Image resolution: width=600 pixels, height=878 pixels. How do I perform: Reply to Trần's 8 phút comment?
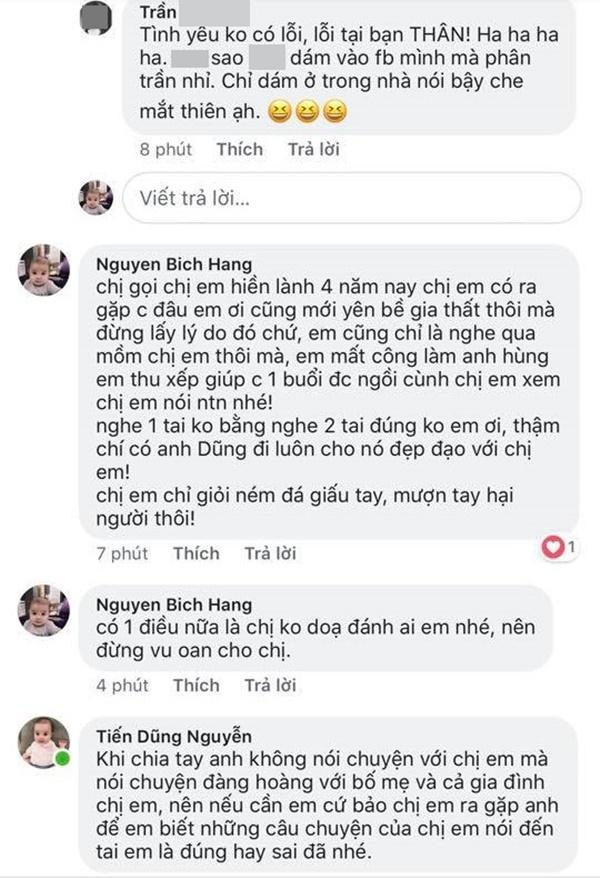313,149
